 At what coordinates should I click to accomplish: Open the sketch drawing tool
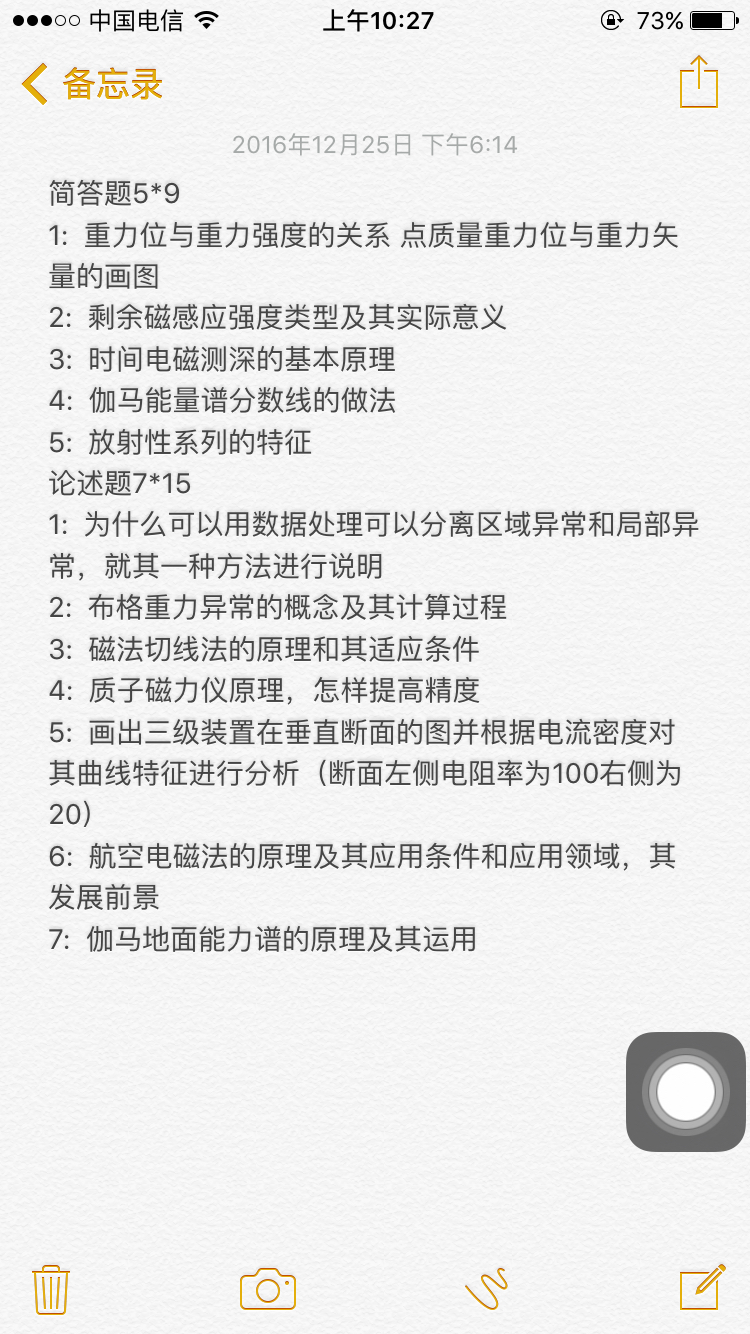click(x=487, y=1288)
